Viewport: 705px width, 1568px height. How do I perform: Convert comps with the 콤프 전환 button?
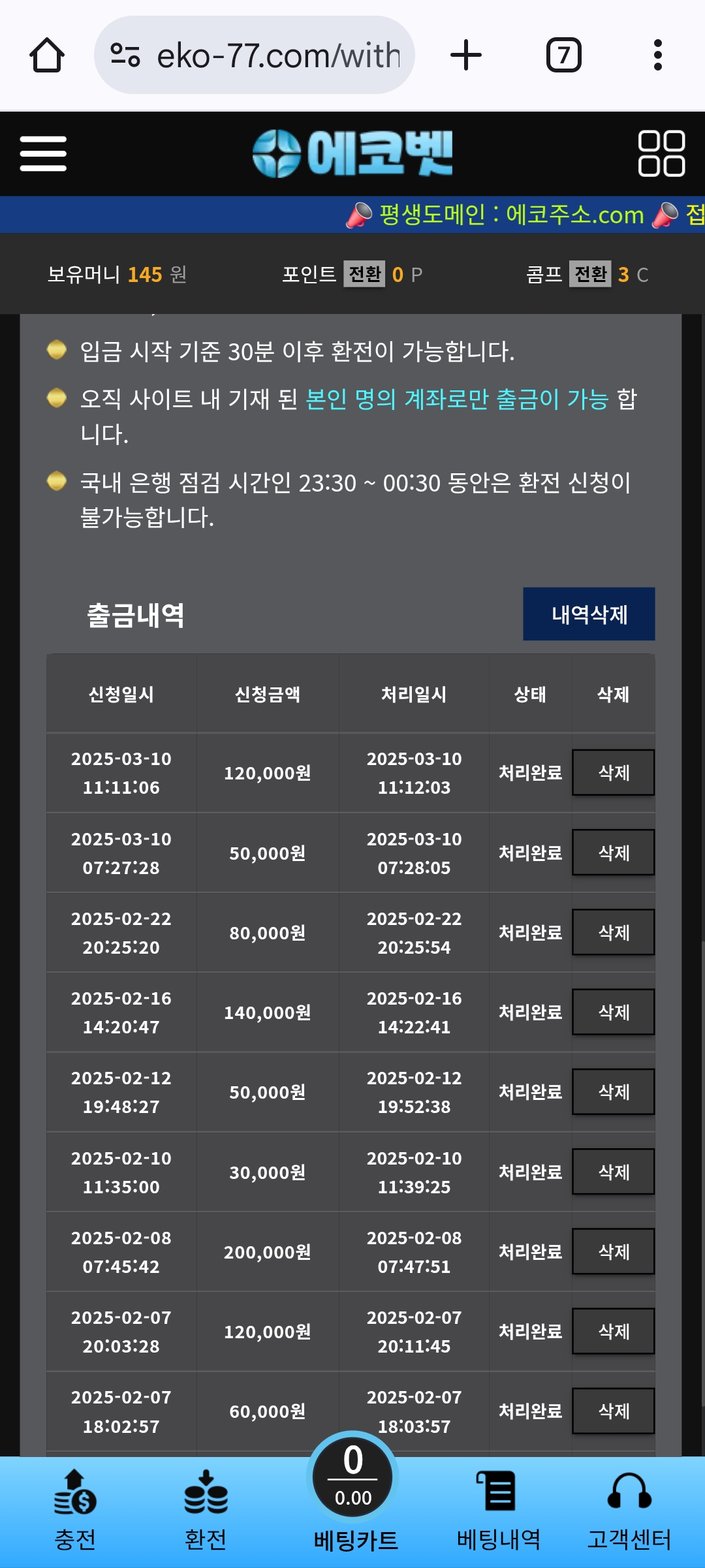pyautogui.click(x=590, y=274)
